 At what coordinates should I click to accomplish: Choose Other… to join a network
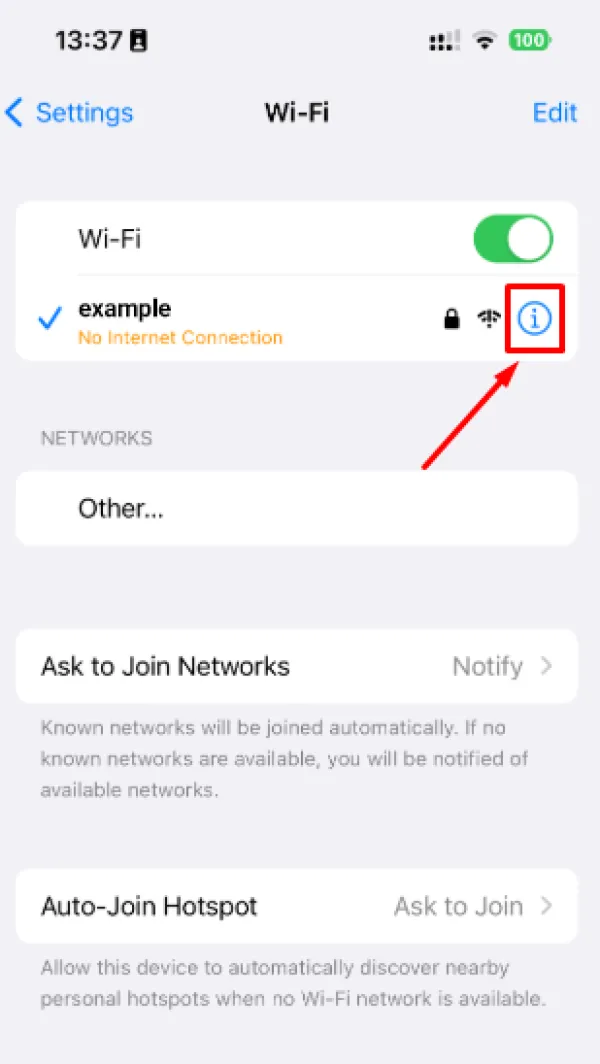pyautogui.click(x=296, y=509)
